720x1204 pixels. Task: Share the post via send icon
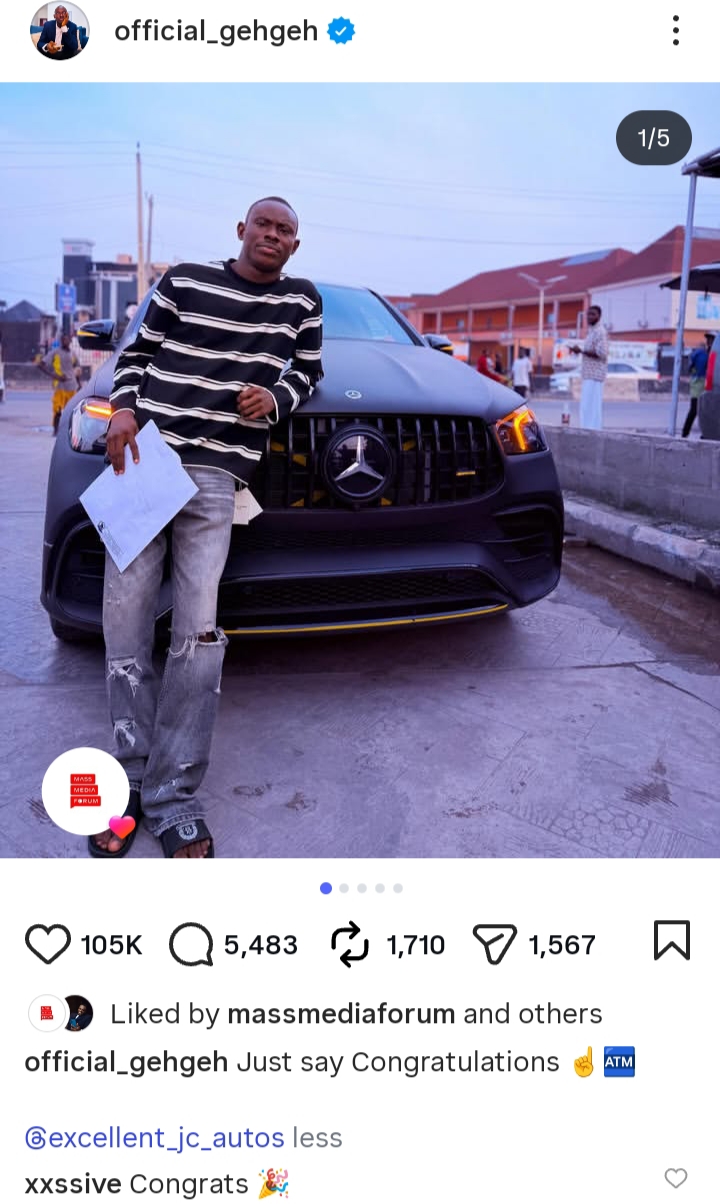coord(493,944)
